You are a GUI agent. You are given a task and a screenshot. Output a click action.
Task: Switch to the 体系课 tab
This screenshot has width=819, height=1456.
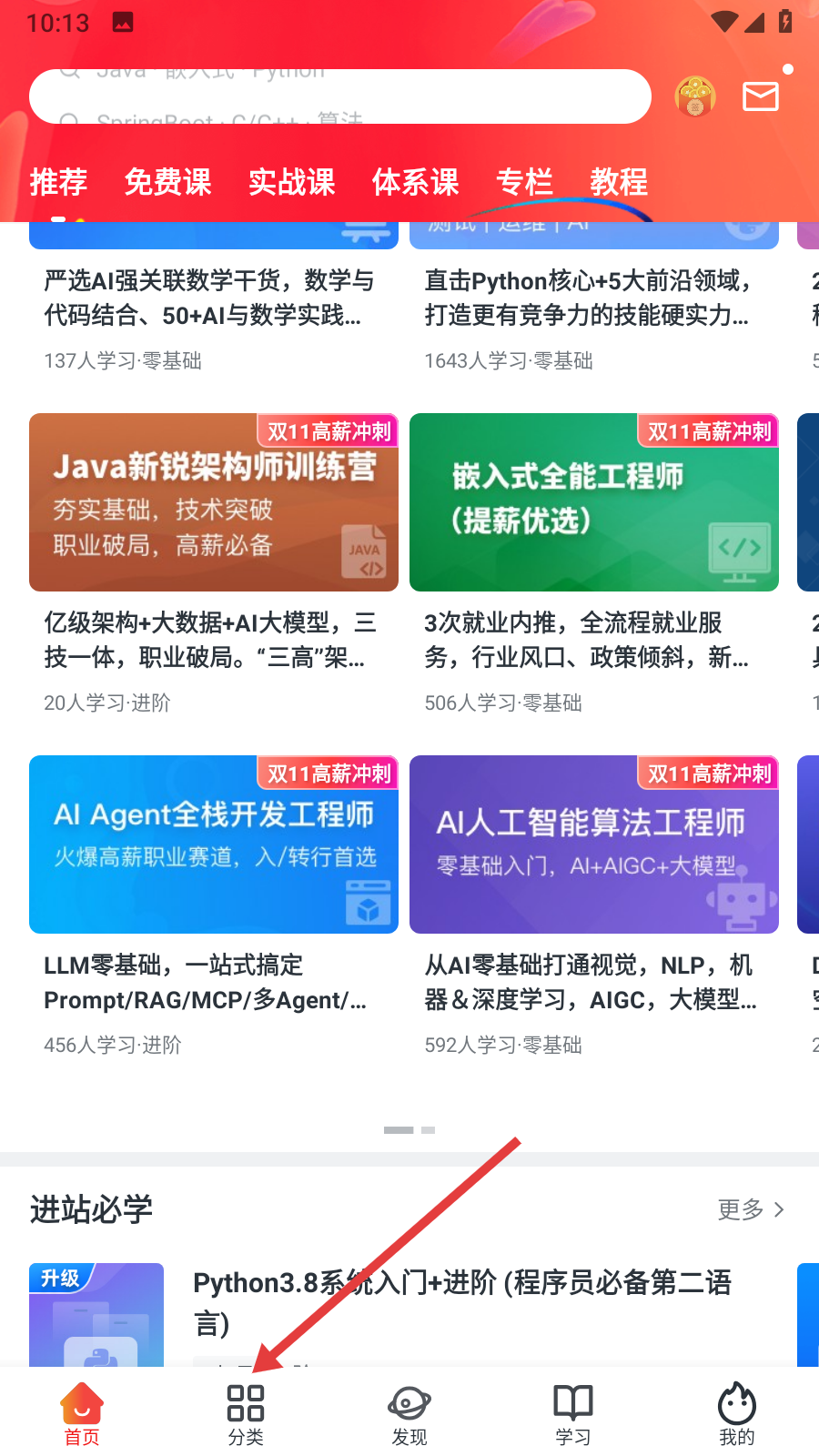[415, 182]
